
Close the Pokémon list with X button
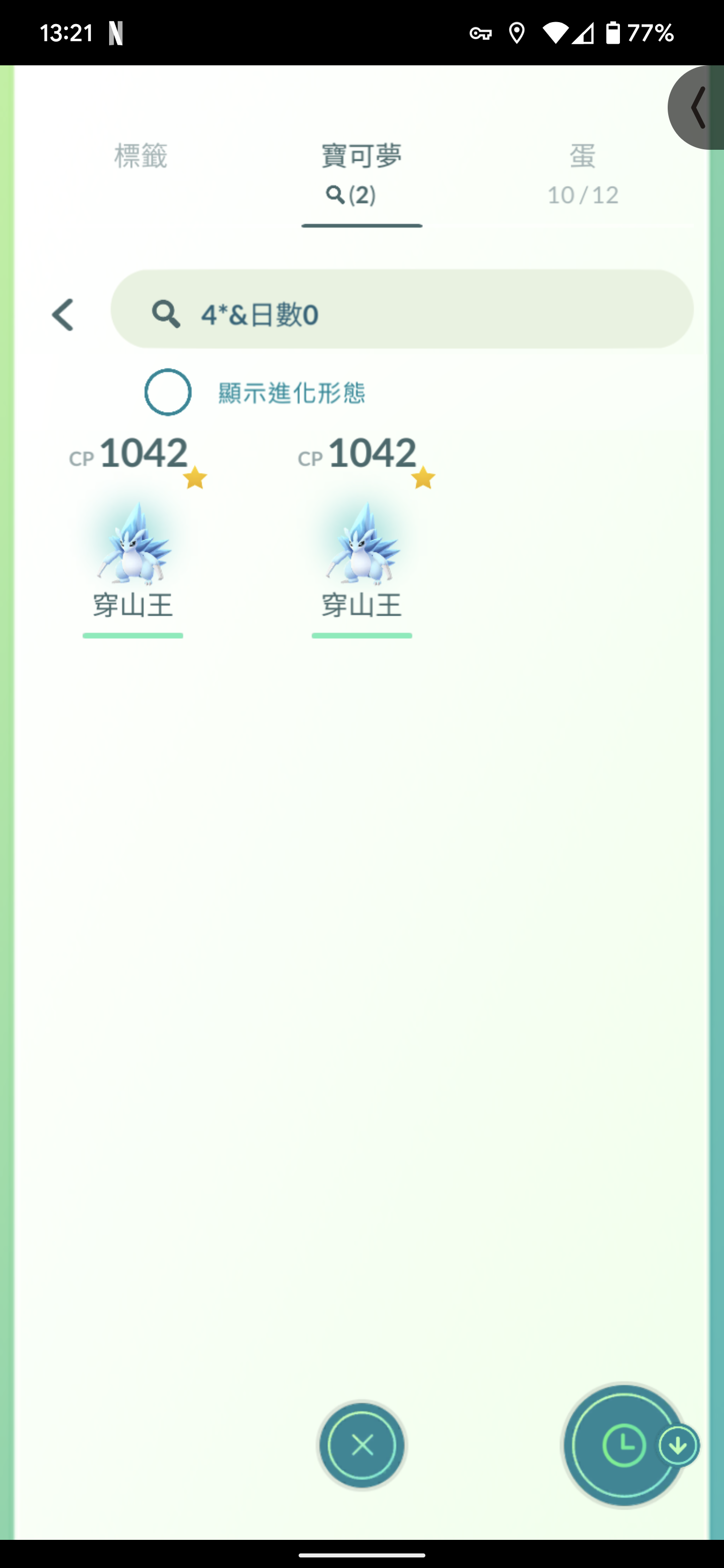pyautogui.click(x=363, y=1444)
